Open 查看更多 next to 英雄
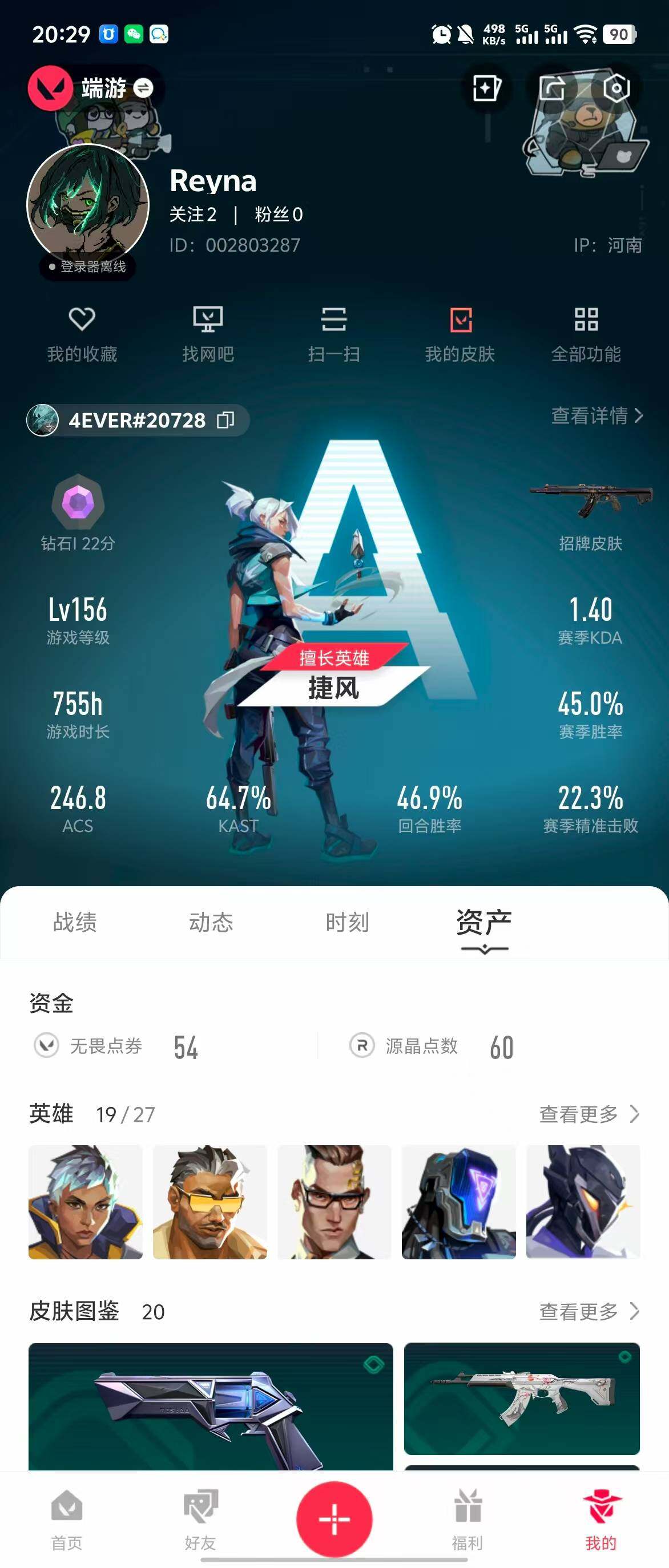The image size is (669, 1568). click(589, 1114)
